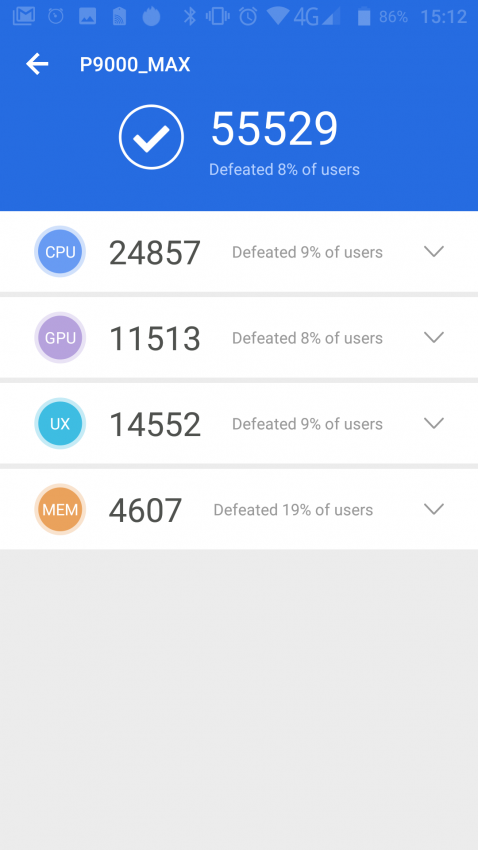Expand the CPU score details
The width and height of the screenshot is (478, 850).
click(x=434, y=252)
